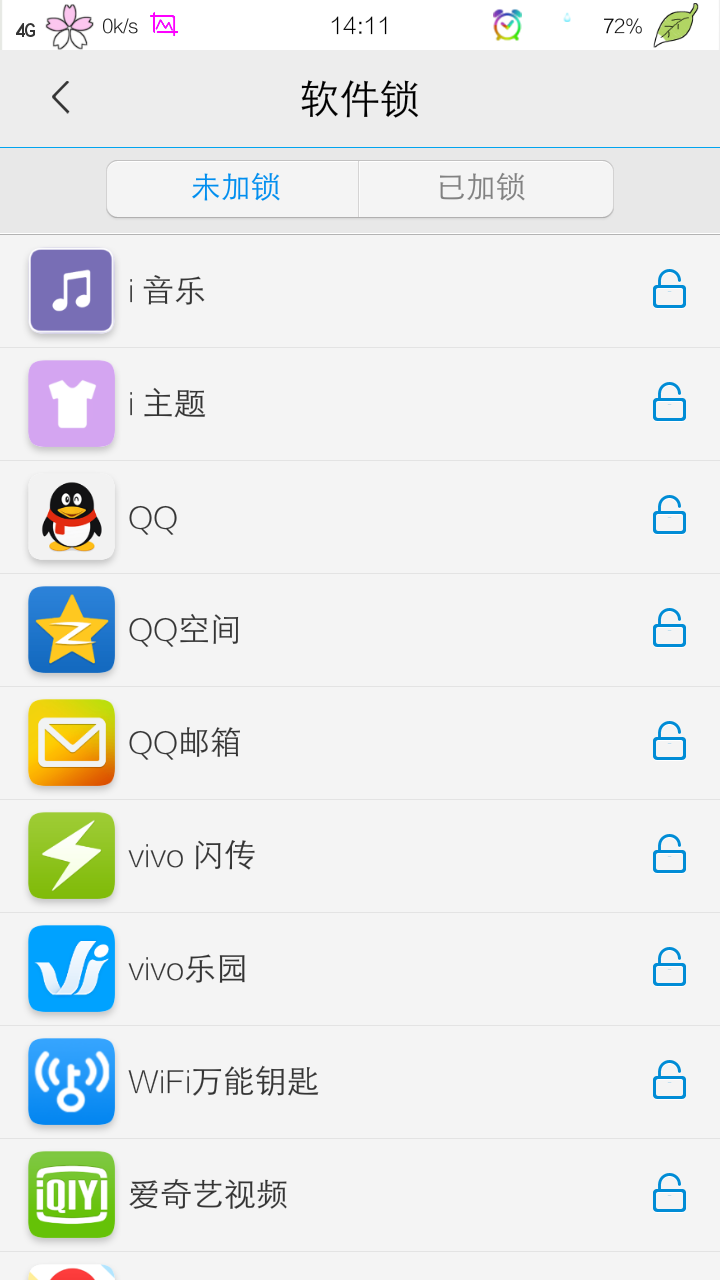Enable the lock for vivo乐园

(669, 968)
